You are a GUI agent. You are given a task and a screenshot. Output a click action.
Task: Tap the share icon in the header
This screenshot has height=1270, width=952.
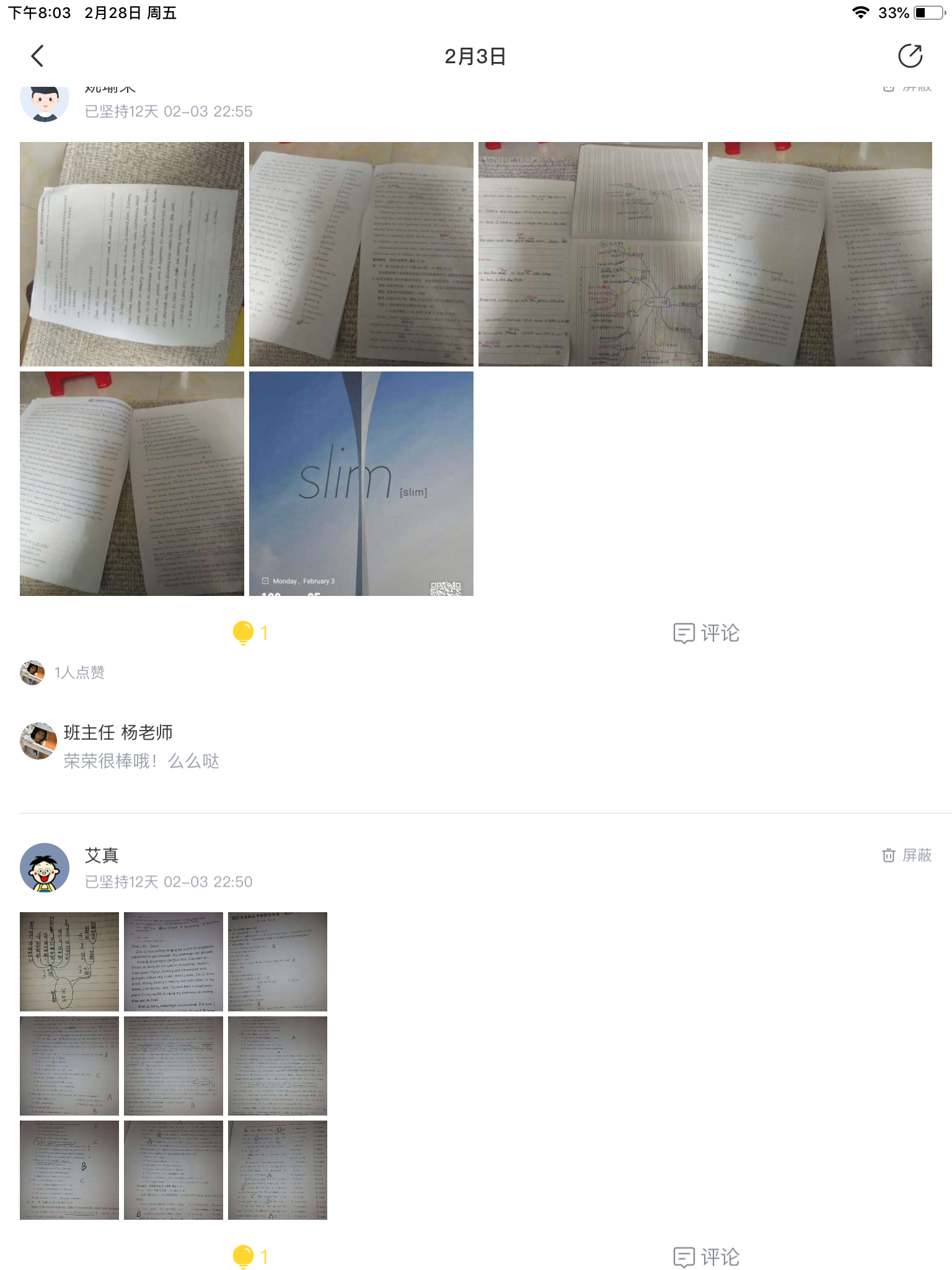pos(910,56)
